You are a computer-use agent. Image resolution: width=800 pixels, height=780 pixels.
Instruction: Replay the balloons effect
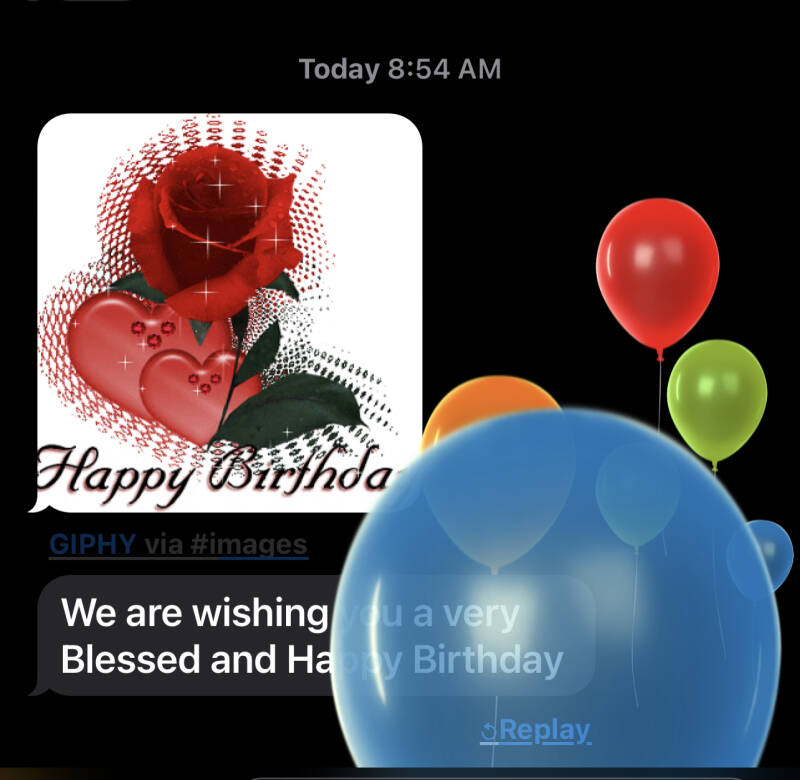click(x=536, y=731)
